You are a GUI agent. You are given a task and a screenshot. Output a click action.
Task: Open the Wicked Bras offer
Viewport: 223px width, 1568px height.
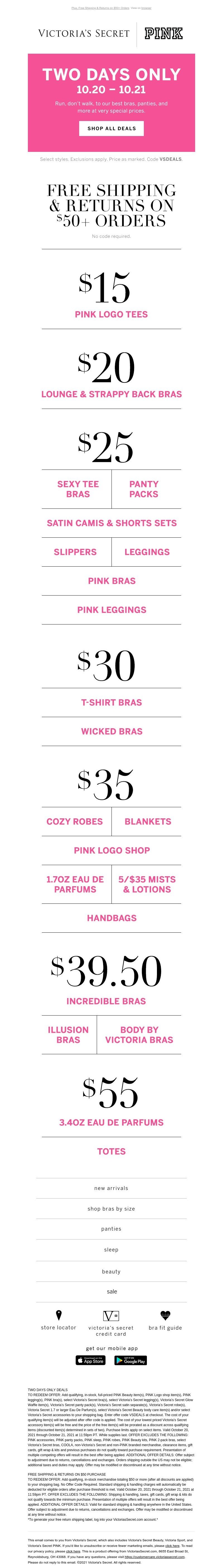[x=111, y=731]
